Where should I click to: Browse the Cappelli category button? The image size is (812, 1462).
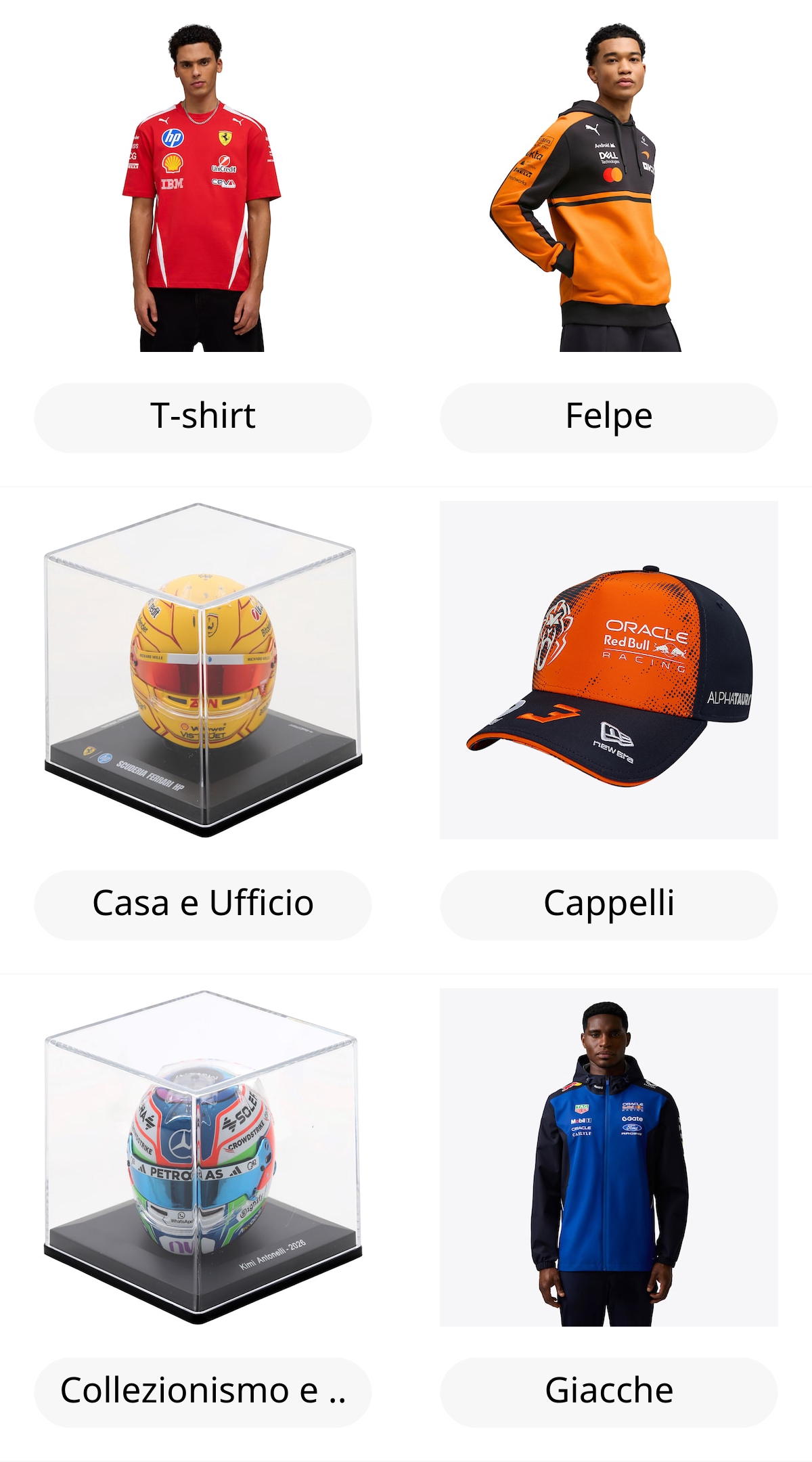click(609, 905)
